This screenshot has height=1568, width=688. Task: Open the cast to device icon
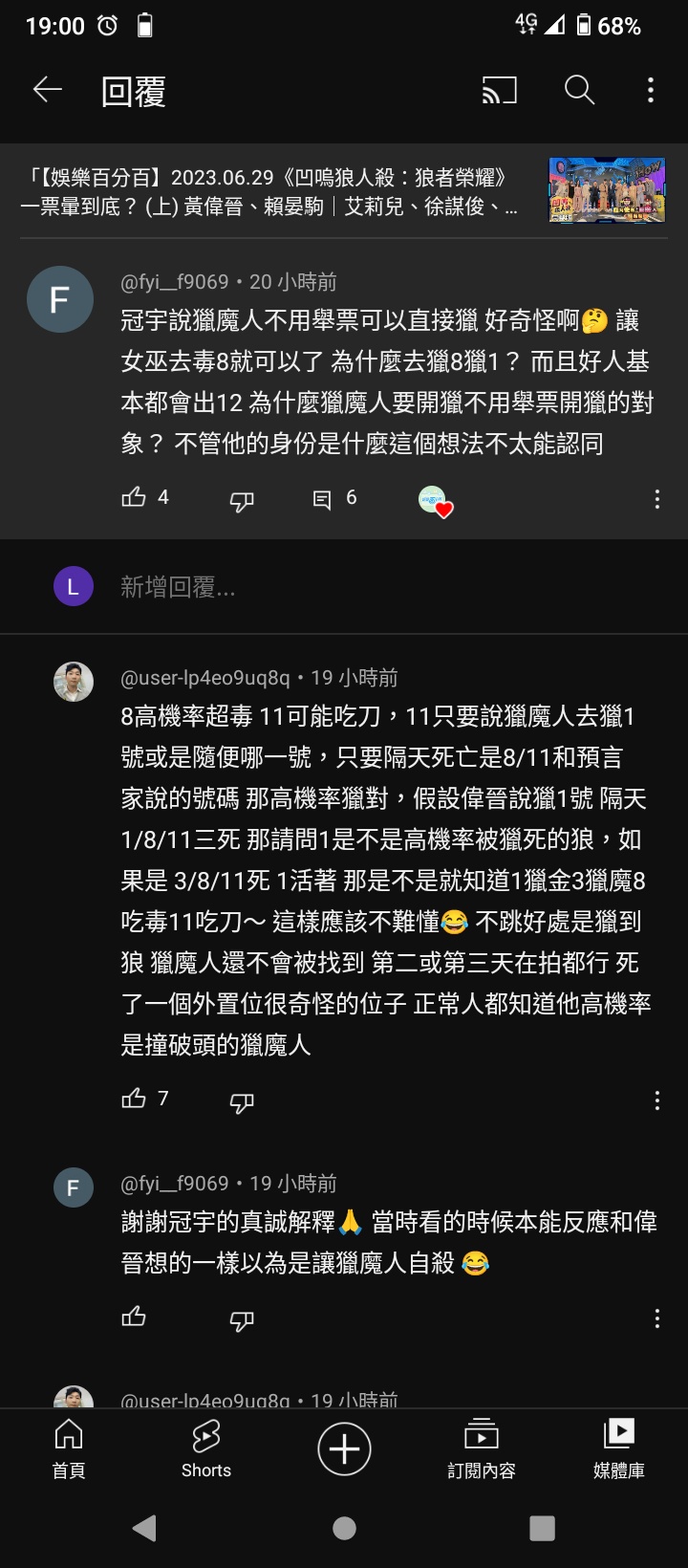[499, 91]
